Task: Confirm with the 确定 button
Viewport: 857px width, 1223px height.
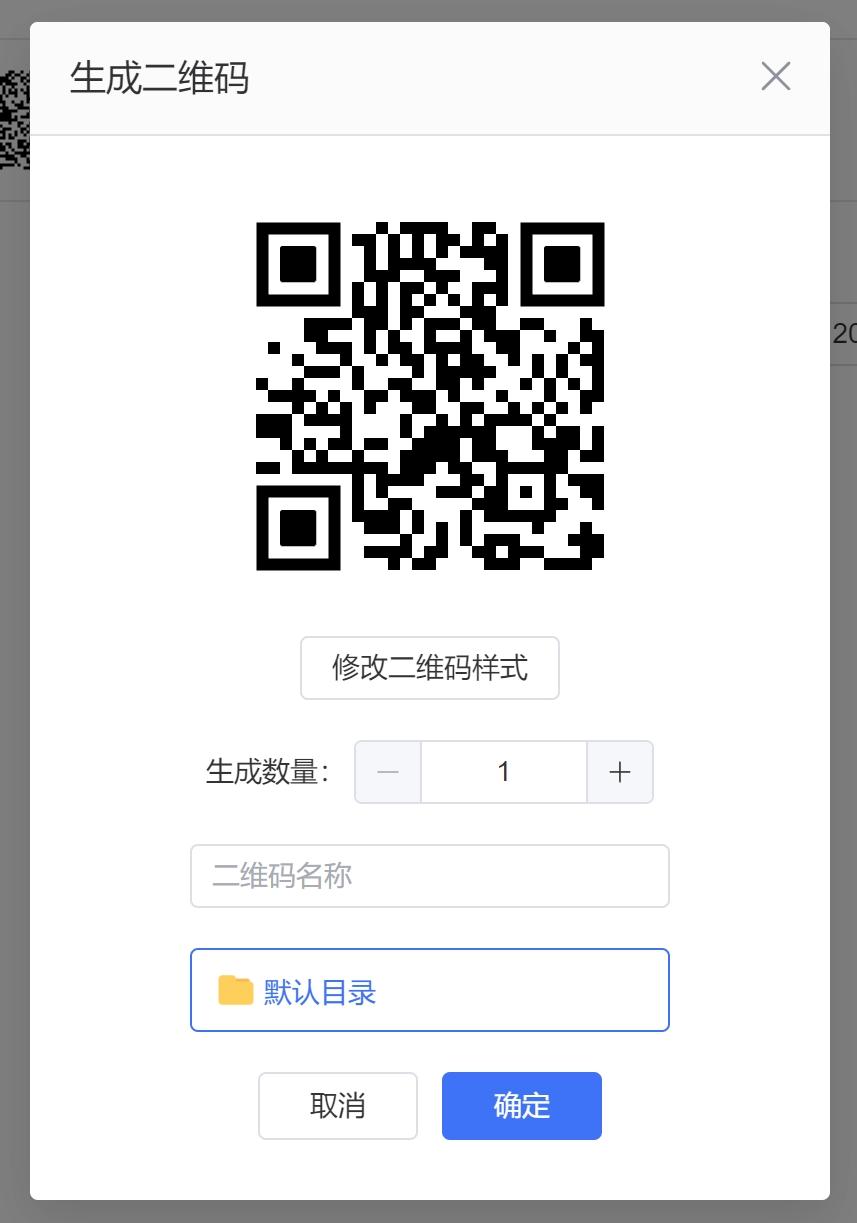Action: pos(522,1106)
